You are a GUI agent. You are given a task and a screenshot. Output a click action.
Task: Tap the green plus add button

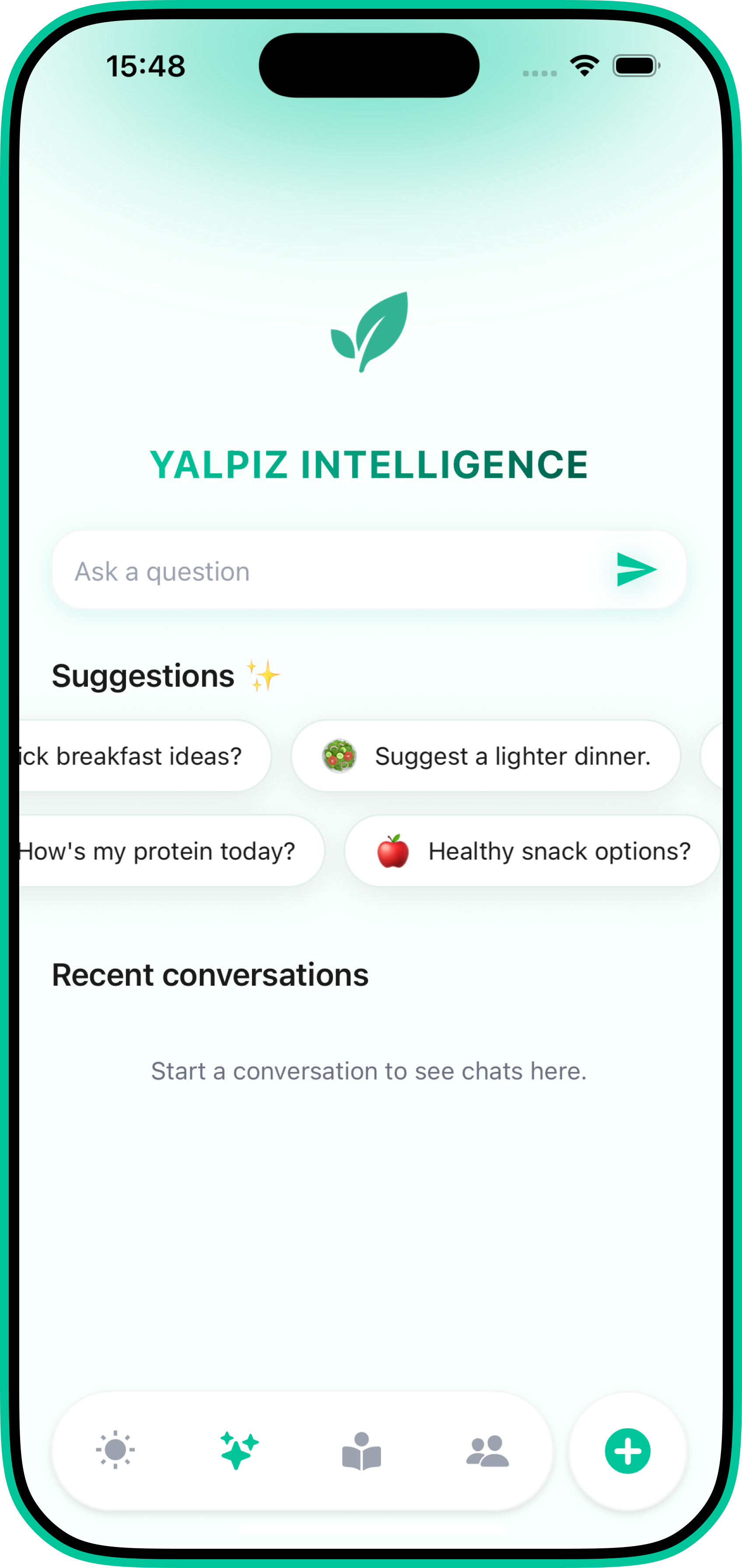click(627, 1450)
